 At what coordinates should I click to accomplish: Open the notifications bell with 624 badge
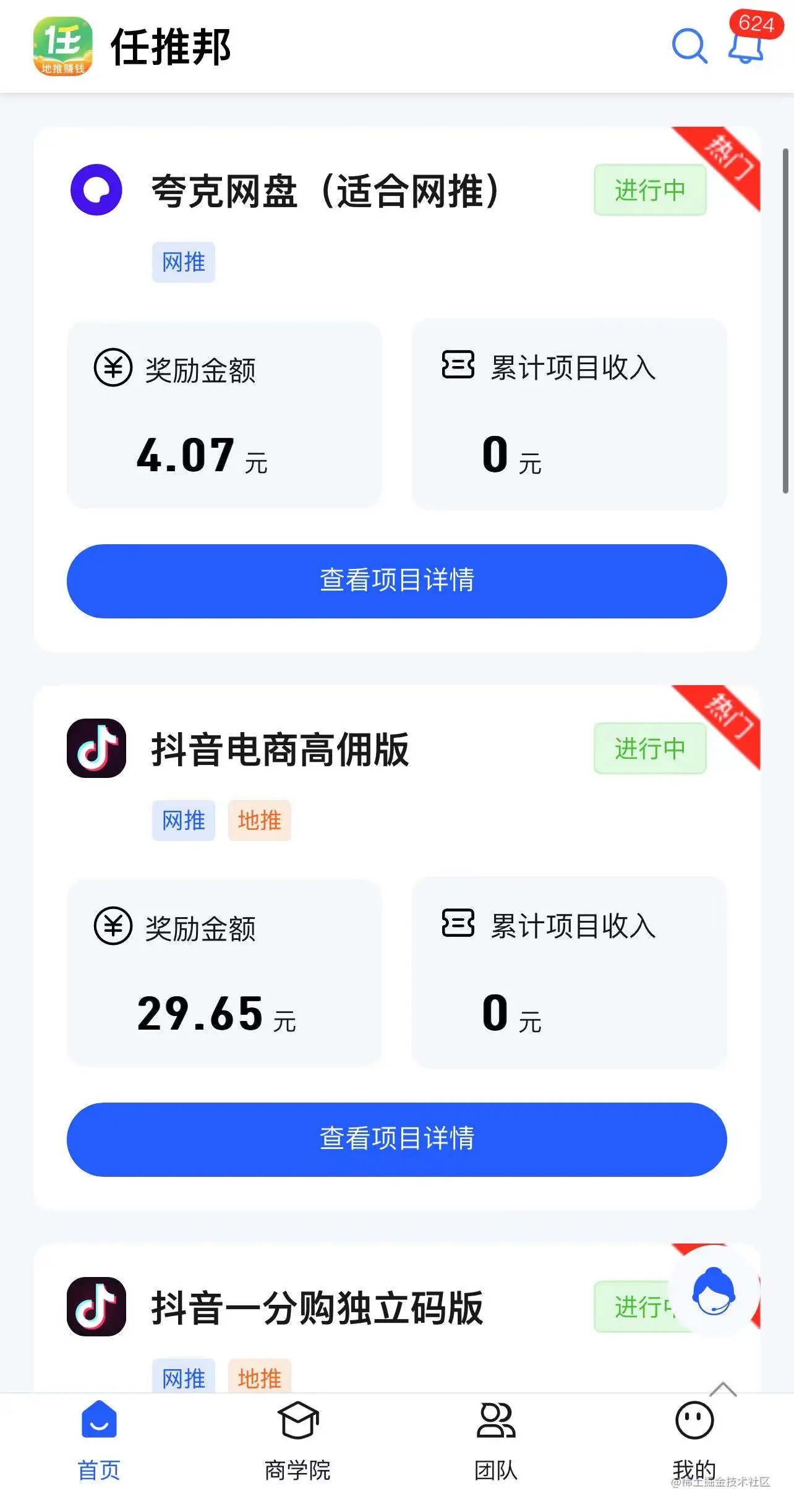pos(746,46)
